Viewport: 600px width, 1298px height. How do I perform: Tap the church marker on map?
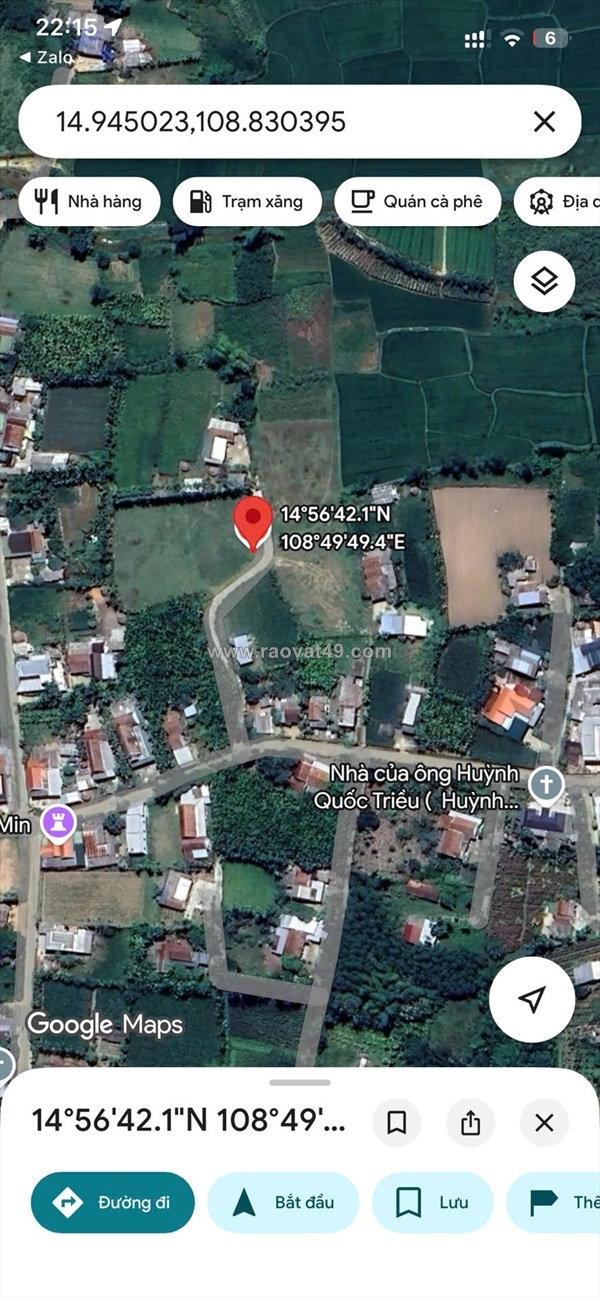tap(546, 785)
